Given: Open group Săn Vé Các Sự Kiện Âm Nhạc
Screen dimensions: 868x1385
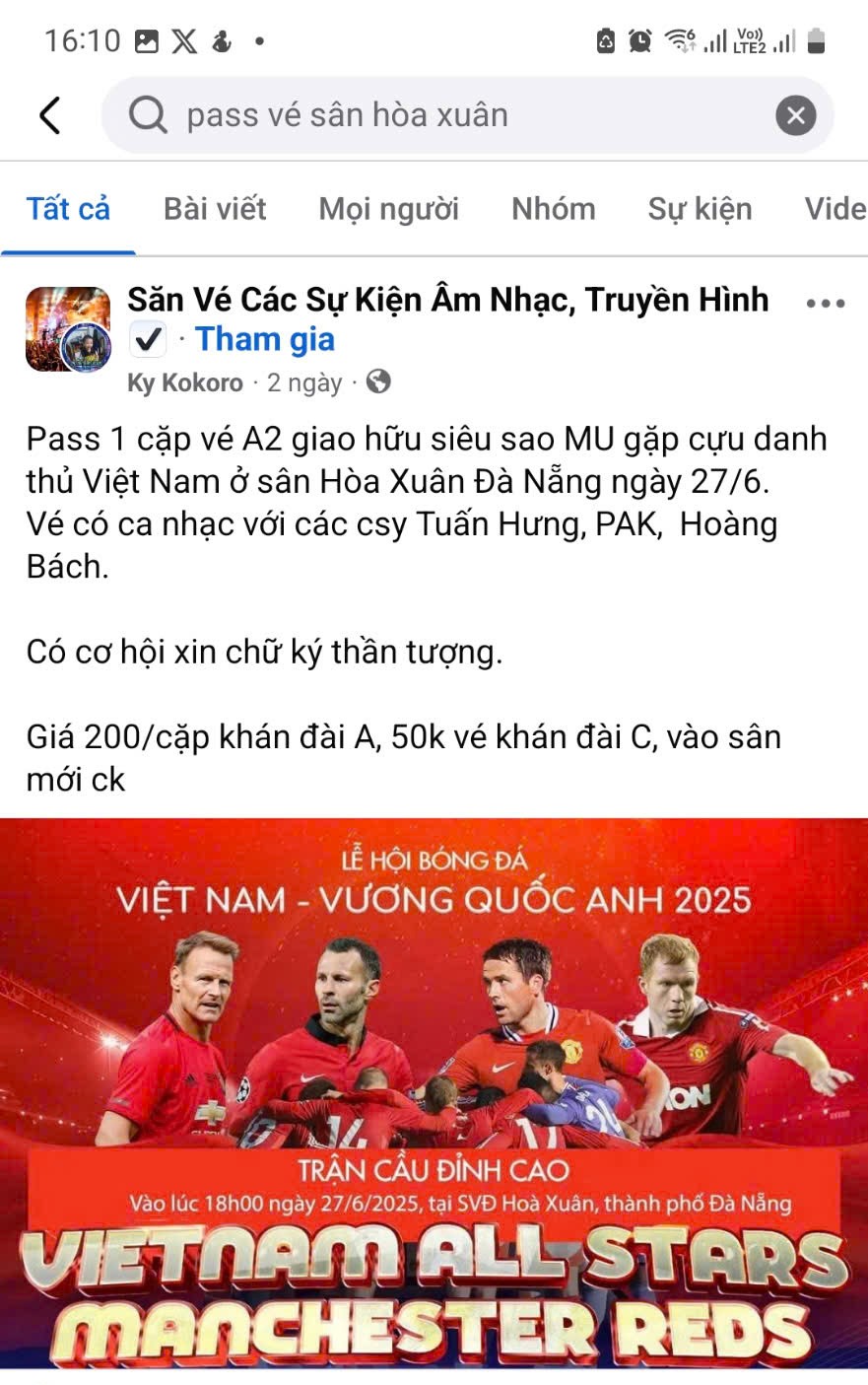Looking at the screenshot, I should pyautogui.click(x=448, y=299).
